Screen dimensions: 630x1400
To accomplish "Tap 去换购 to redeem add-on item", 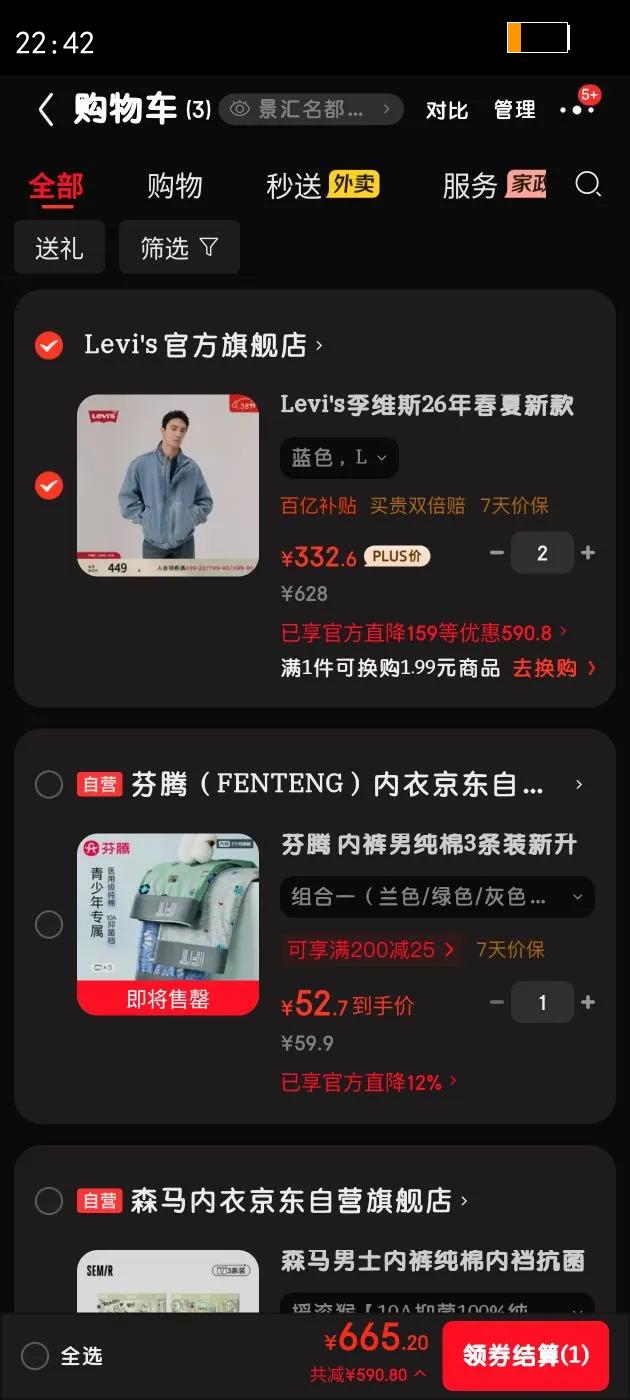I will point(553,668).
